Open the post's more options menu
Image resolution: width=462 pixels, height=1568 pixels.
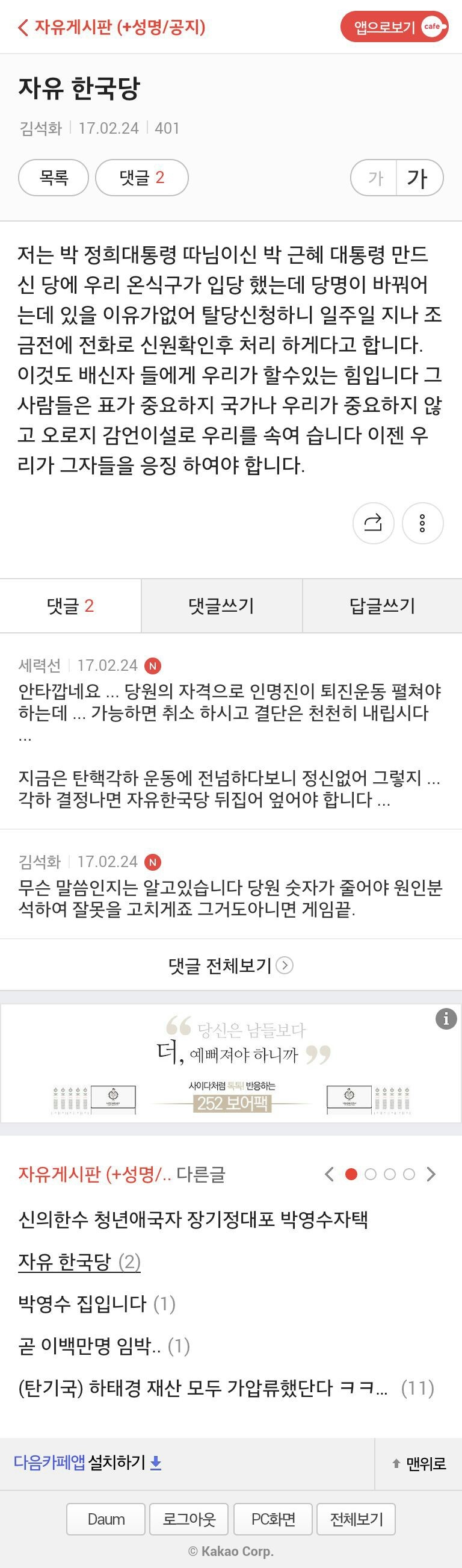point(422,523)
